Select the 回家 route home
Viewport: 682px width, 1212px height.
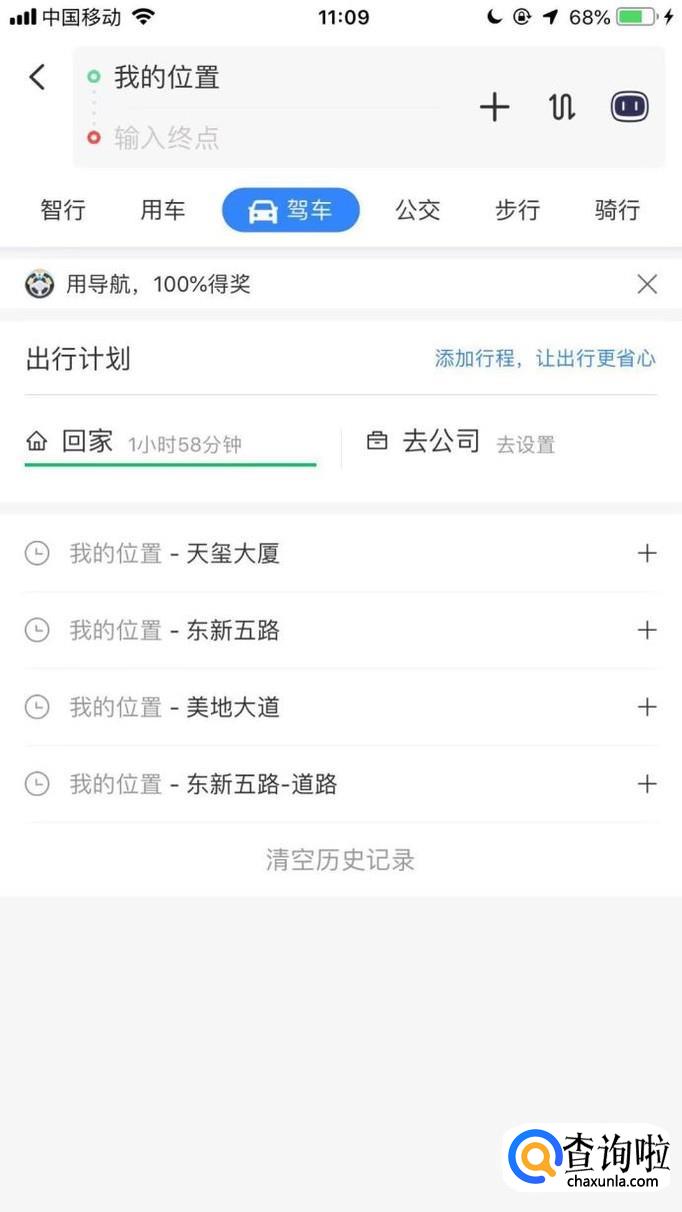point(170,443)
